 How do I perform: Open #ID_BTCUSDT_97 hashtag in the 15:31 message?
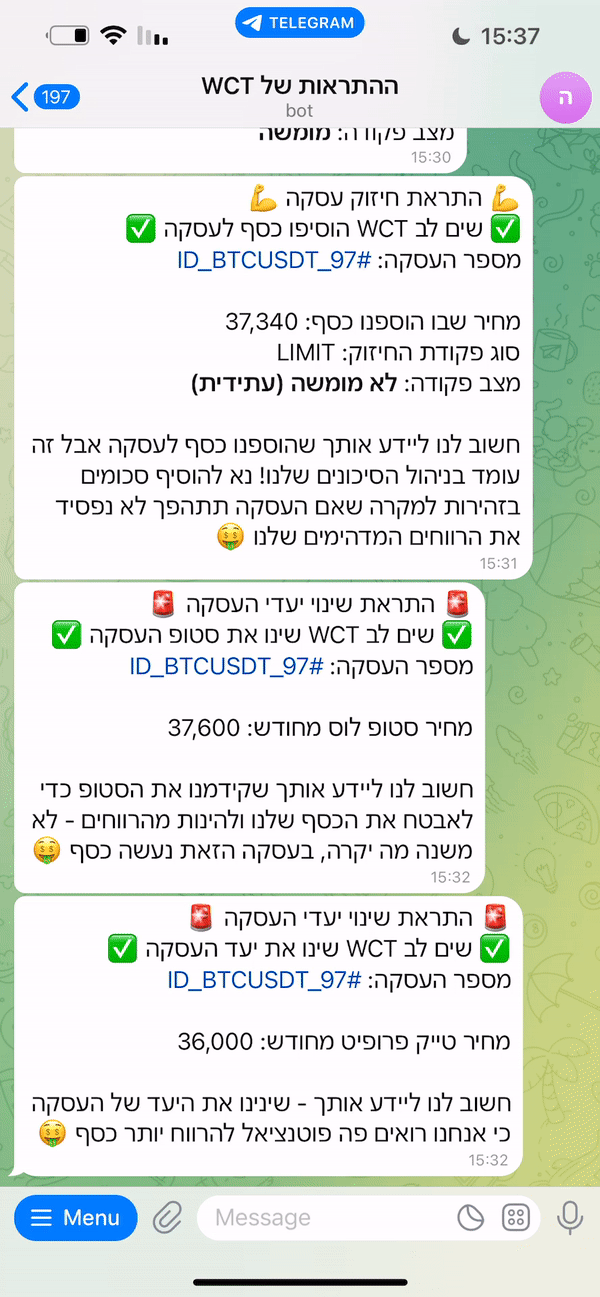[274, 262]
